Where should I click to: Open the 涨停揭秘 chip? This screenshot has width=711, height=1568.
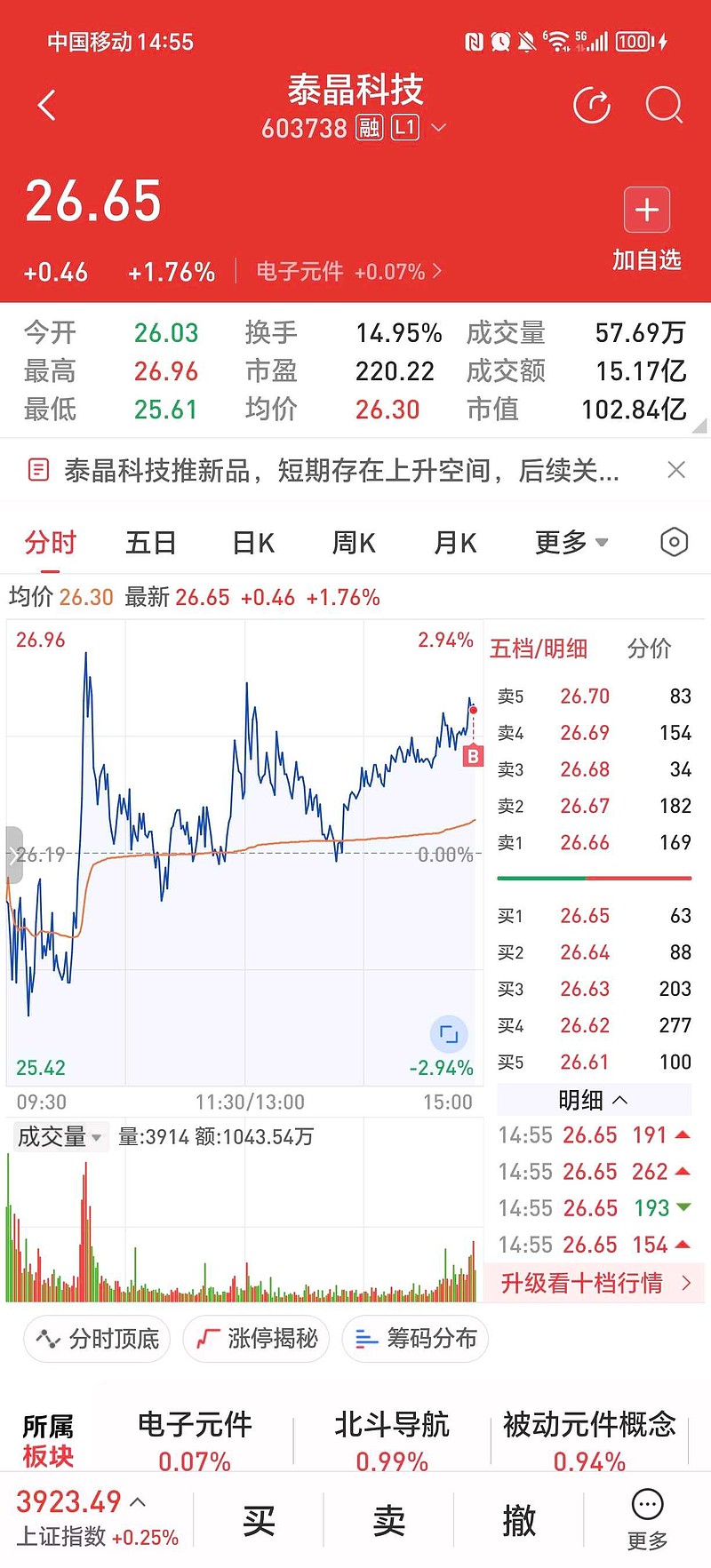pyautogui.click(x=257, y=1339)
